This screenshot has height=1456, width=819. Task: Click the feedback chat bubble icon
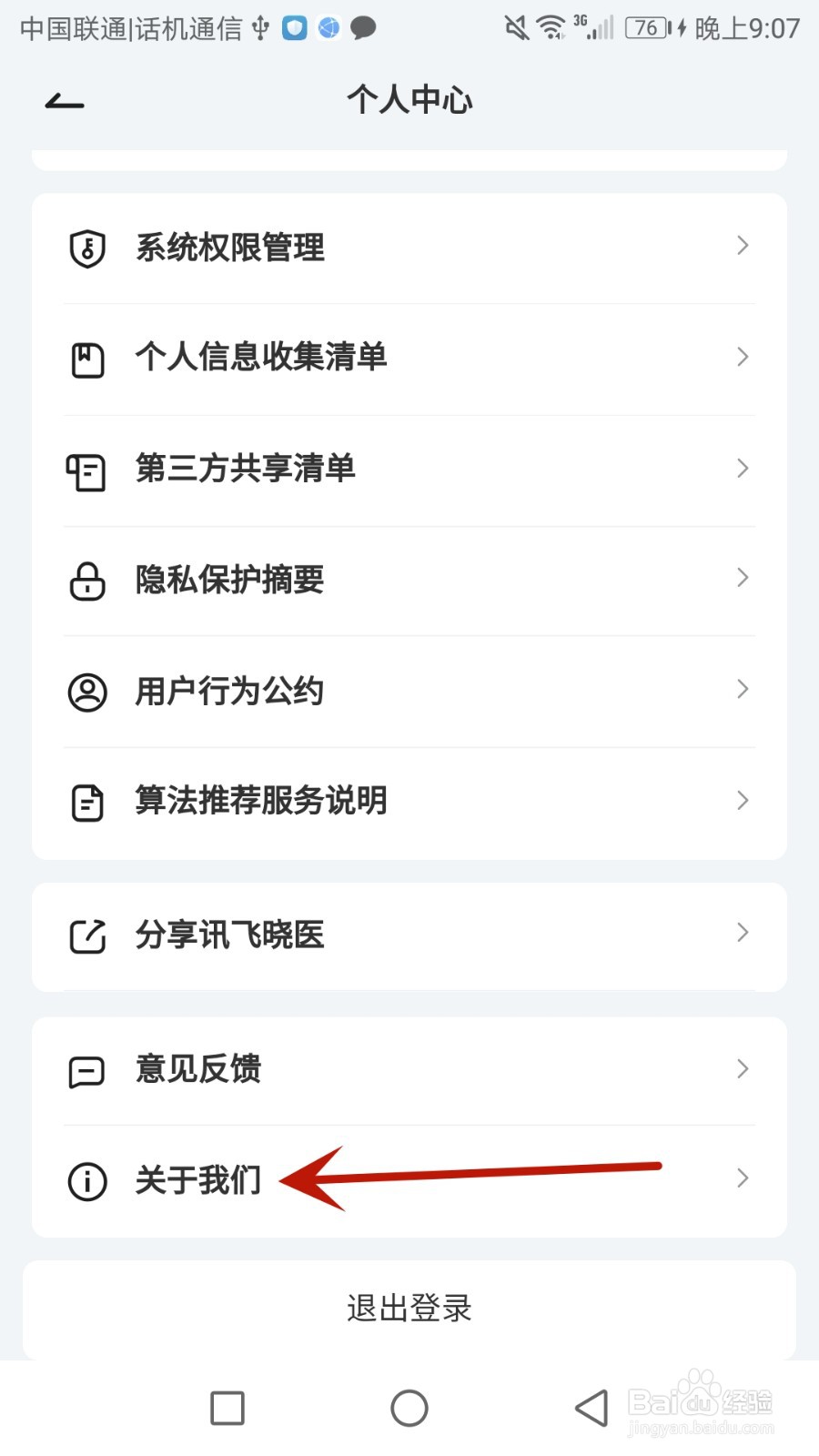tap(86, 1070)
